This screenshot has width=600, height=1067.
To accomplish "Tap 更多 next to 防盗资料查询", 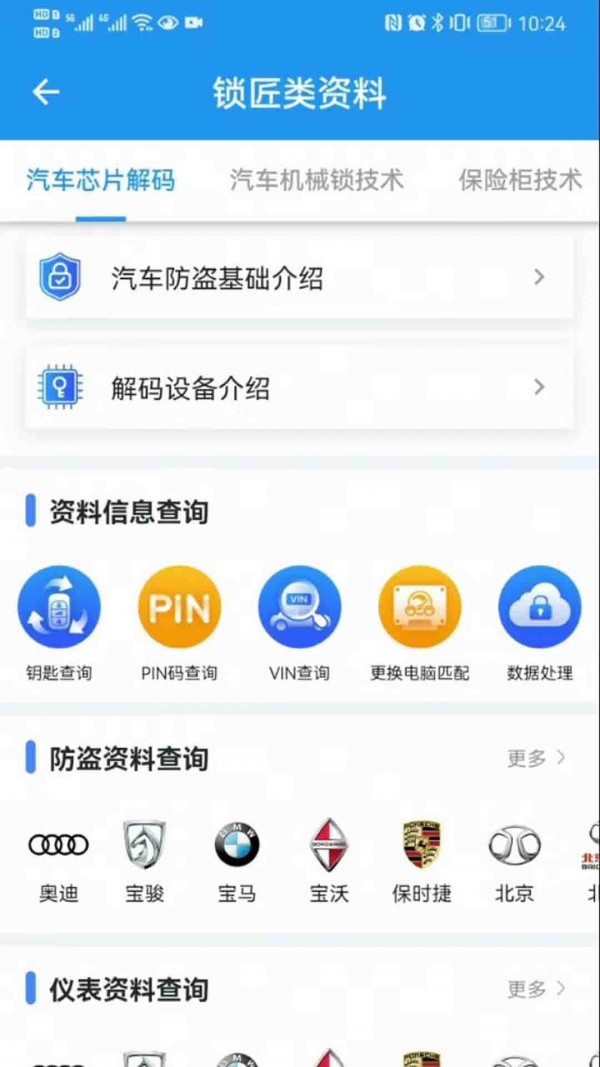I will [536, 758].
